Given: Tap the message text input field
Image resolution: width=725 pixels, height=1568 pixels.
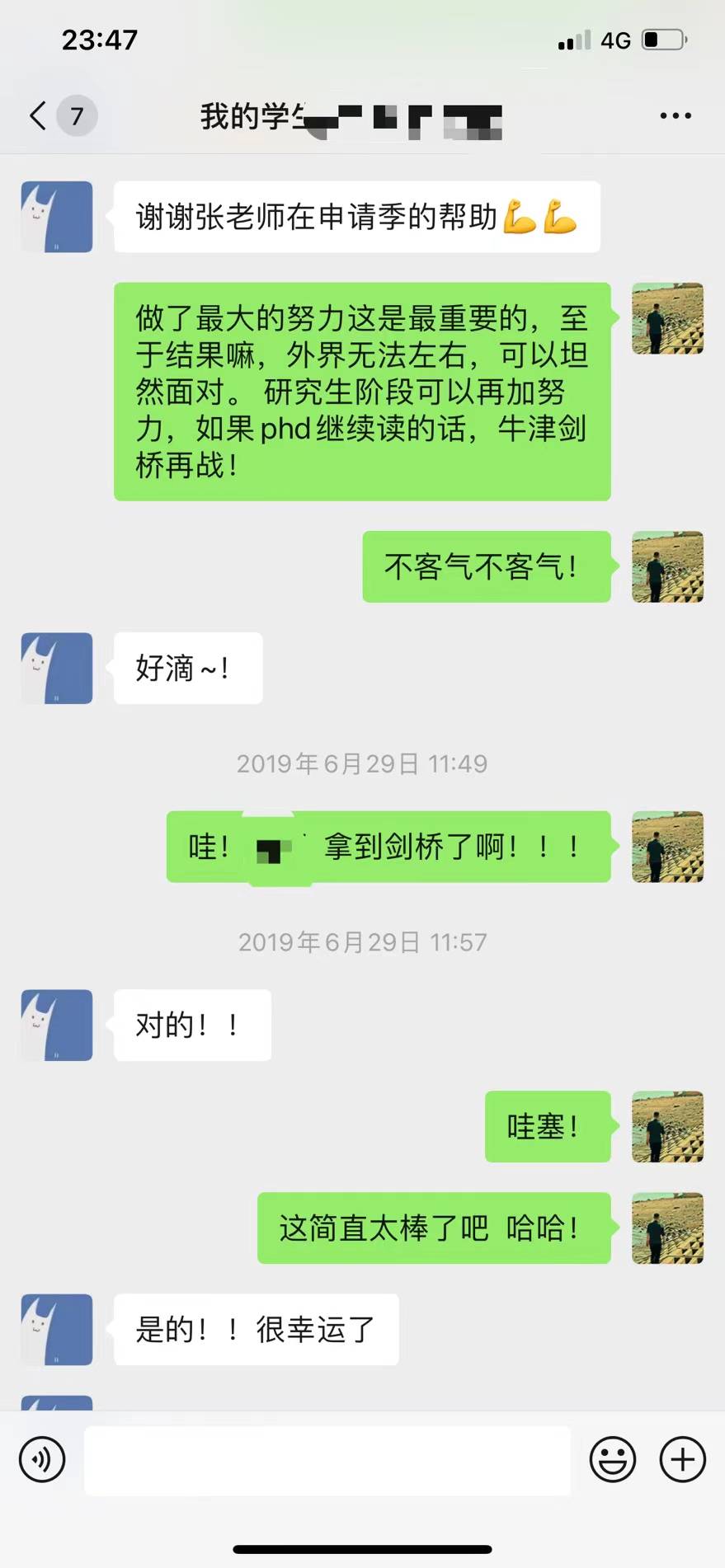Looking at the screenshot, I should pos(327,1460).
